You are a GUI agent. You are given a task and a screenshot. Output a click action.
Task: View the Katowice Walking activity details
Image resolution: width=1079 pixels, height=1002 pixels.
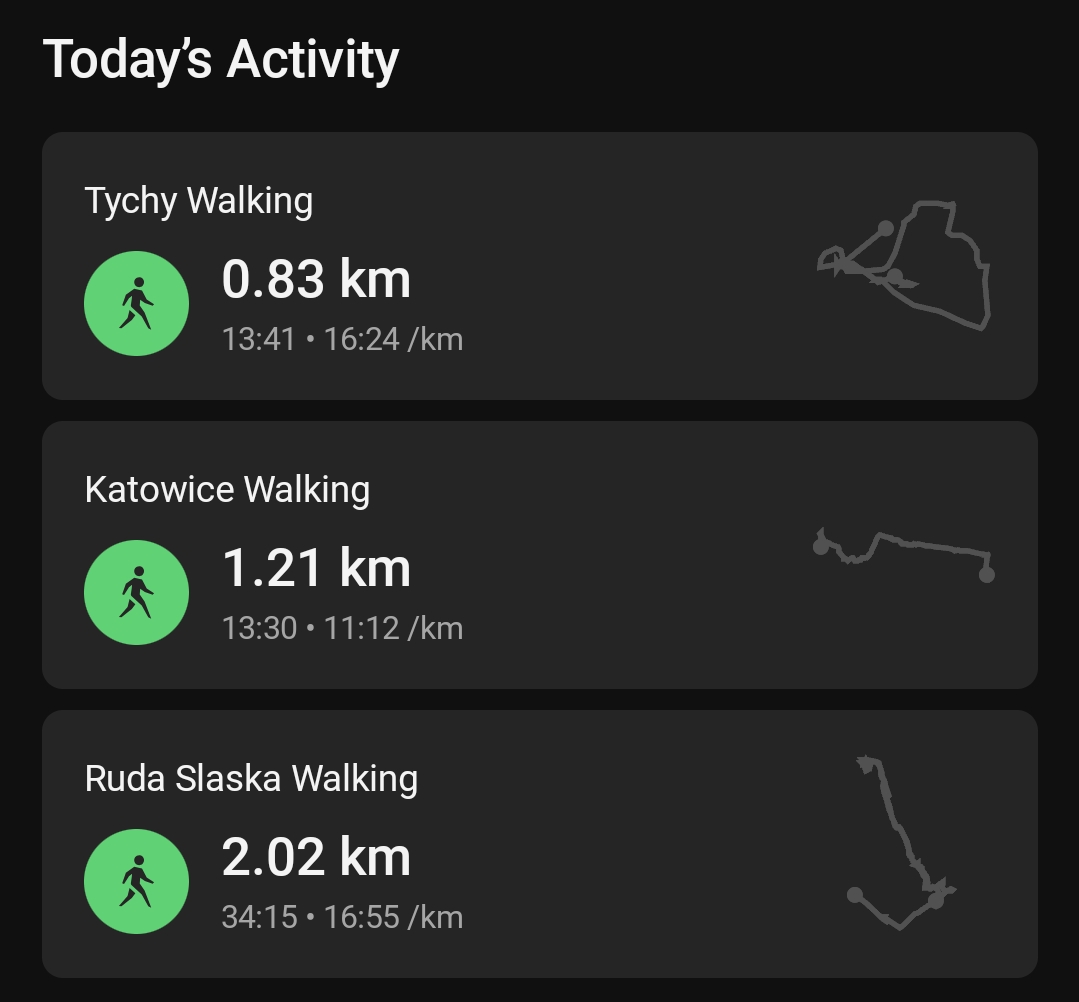pos(539,555)
